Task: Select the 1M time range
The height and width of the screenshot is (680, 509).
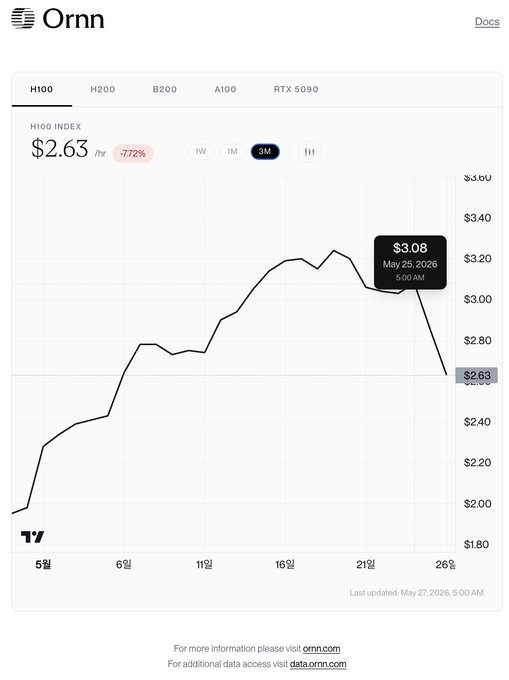Action: point(232,151)
